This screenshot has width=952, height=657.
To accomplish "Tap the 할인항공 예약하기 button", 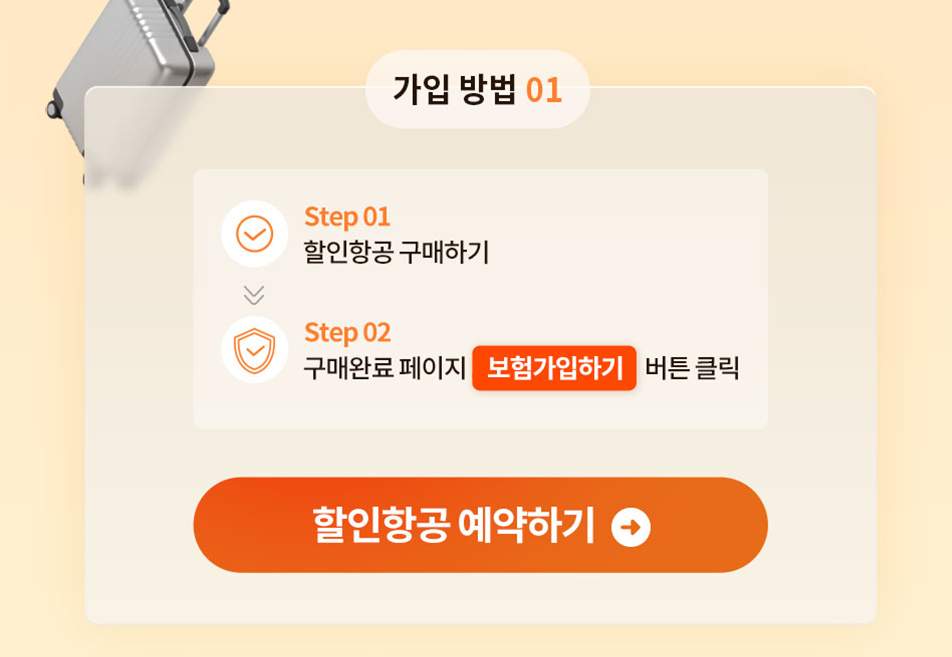I will tap(480, 525).
